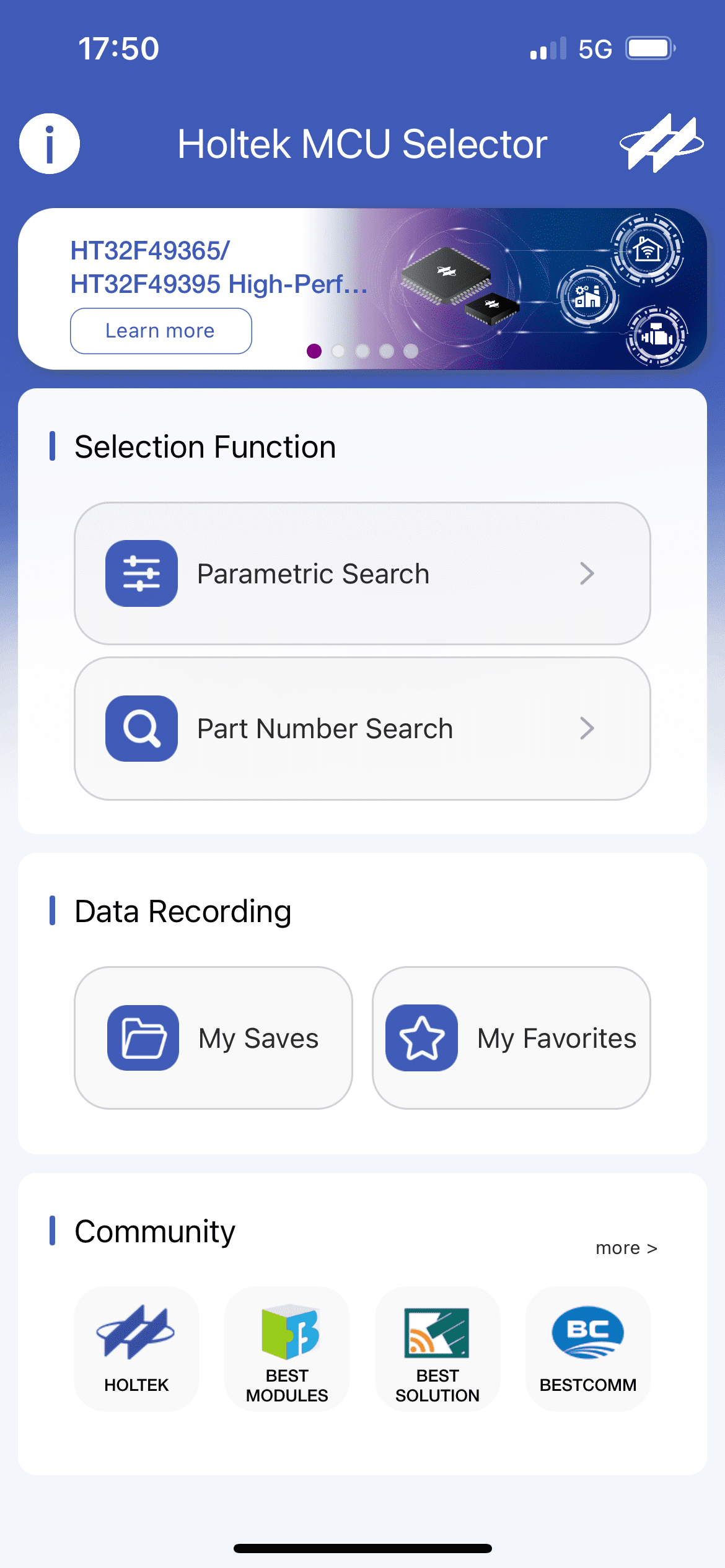Screen dimensions: 725x1568
Task: Open the BEST MODULES community tile
Action: (287, 1349)
